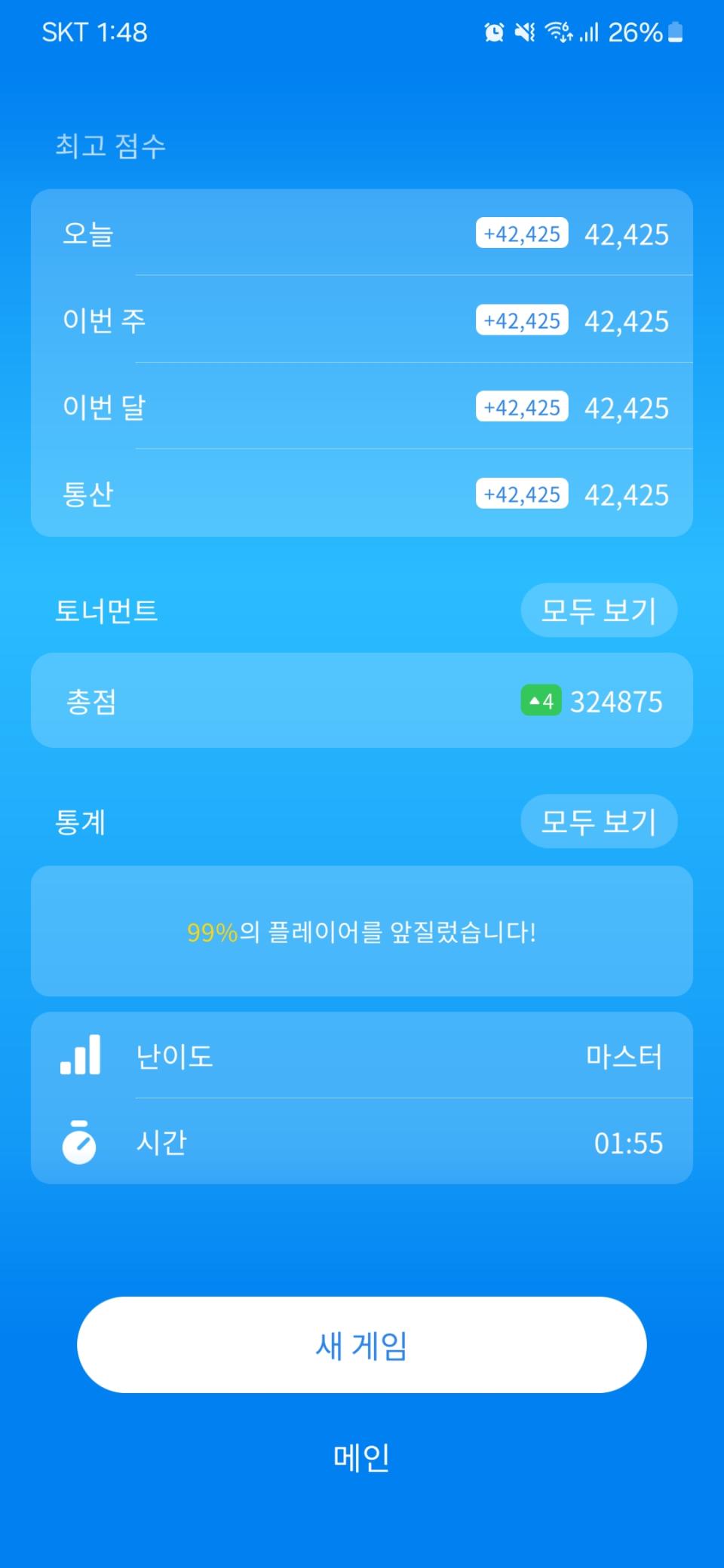Start a new game with 새 게임

click(362, 1345)
